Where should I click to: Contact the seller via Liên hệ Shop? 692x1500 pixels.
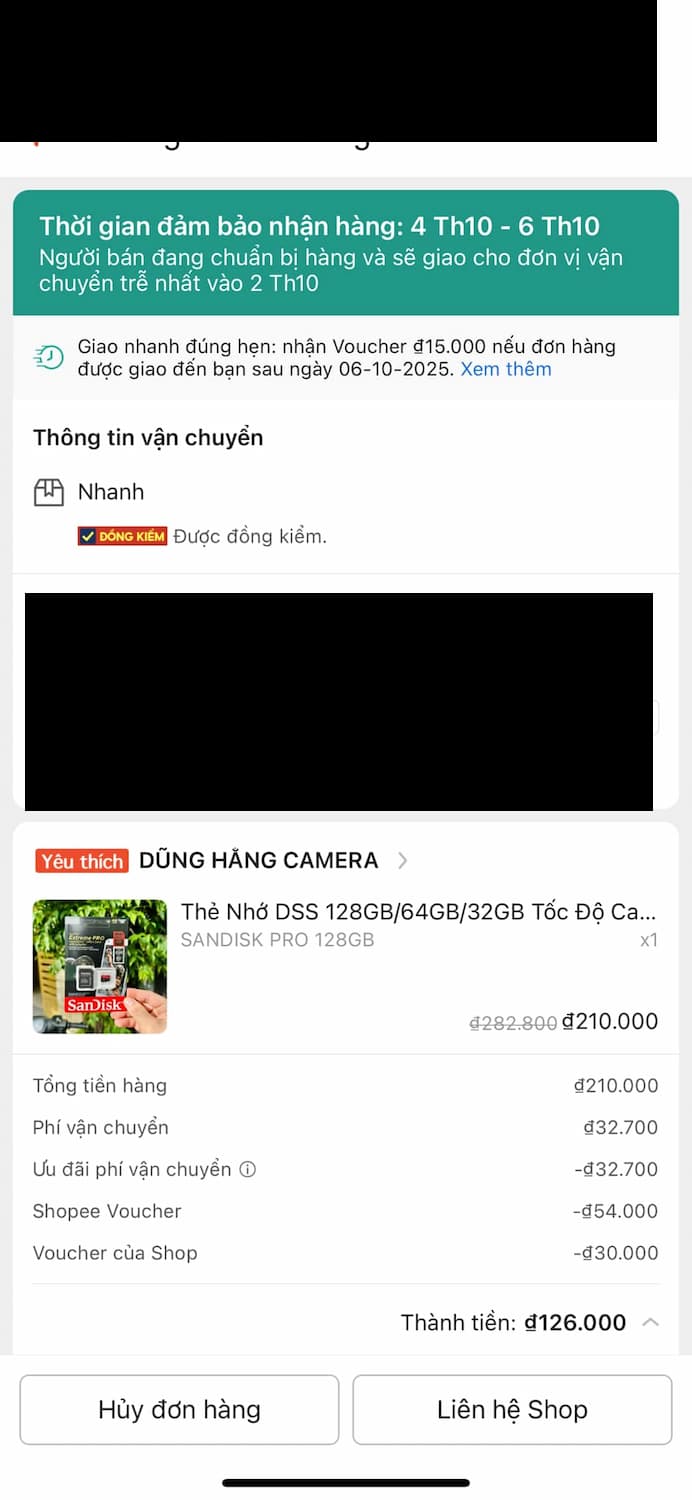click(x=512, y=1410)
